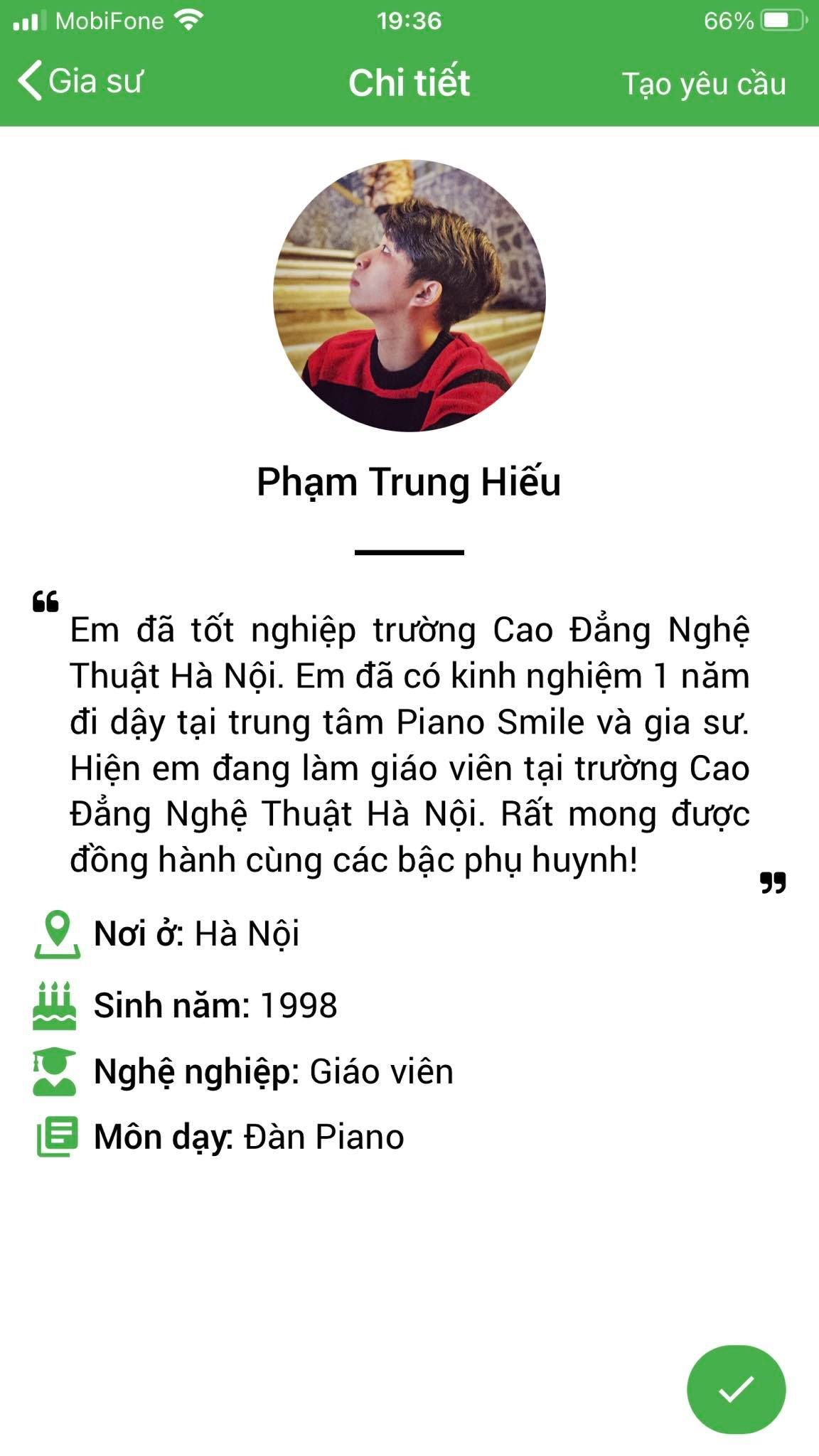Tap Tạo yêu cầu to create a request
The image size is (819, 1456).
704,84
